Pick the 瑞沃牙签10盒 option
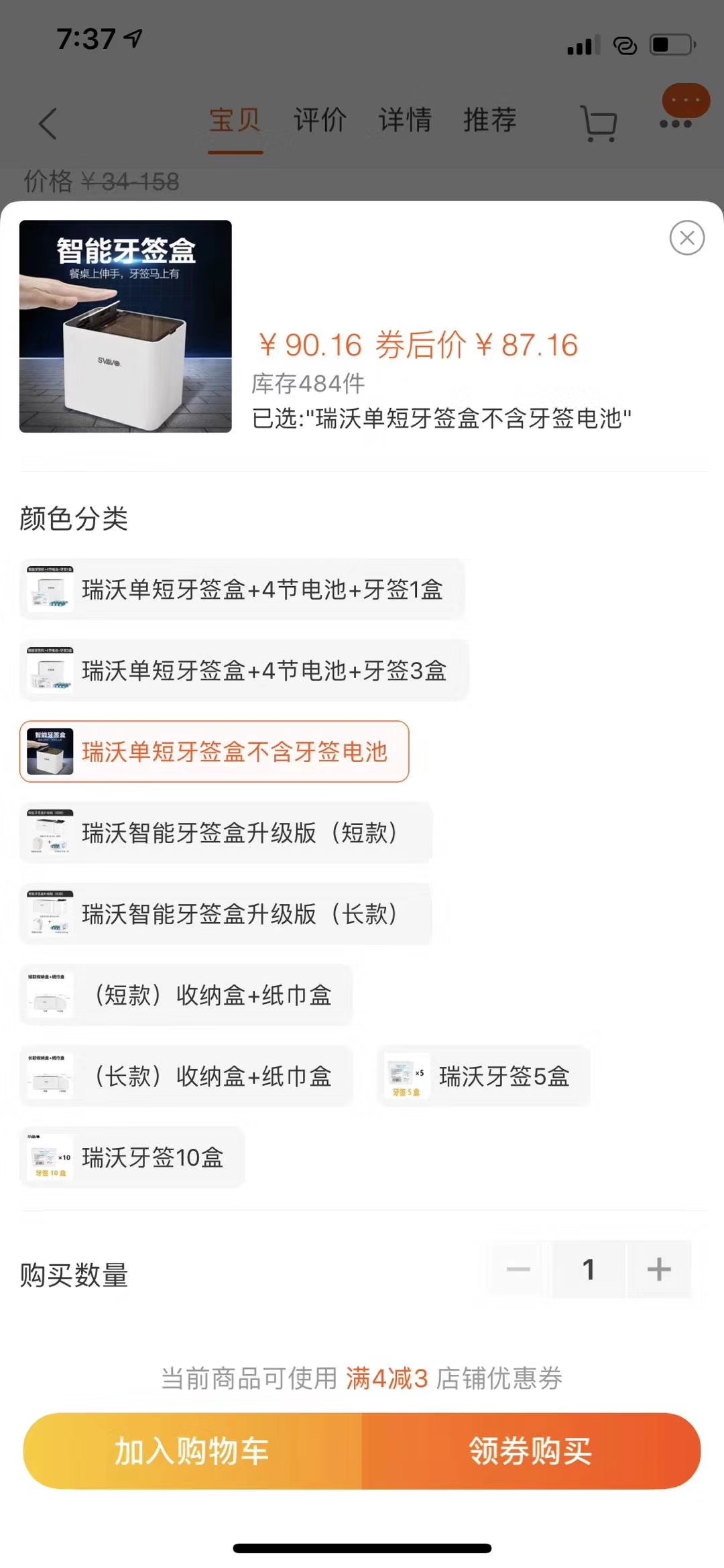 pos(133,1158)
